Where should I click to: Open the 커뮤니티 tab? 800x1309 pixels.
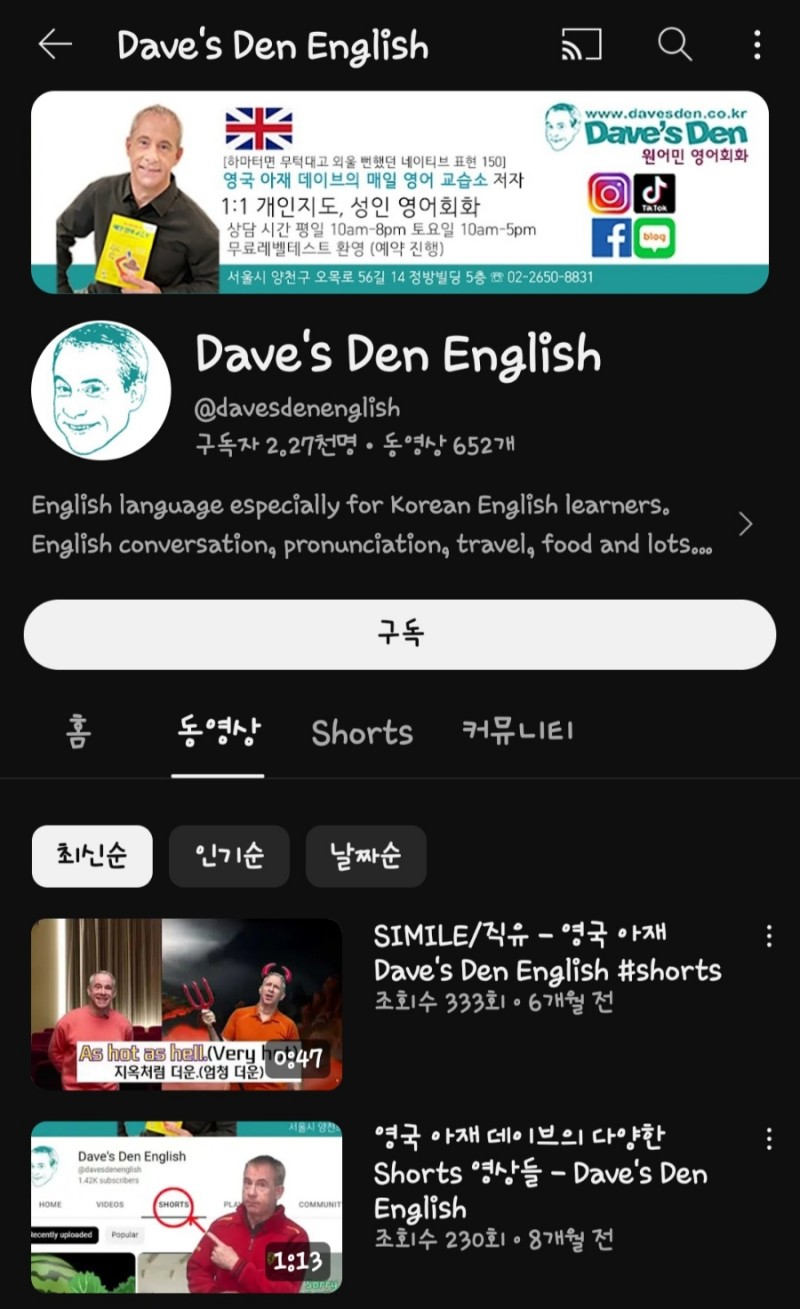518,732
